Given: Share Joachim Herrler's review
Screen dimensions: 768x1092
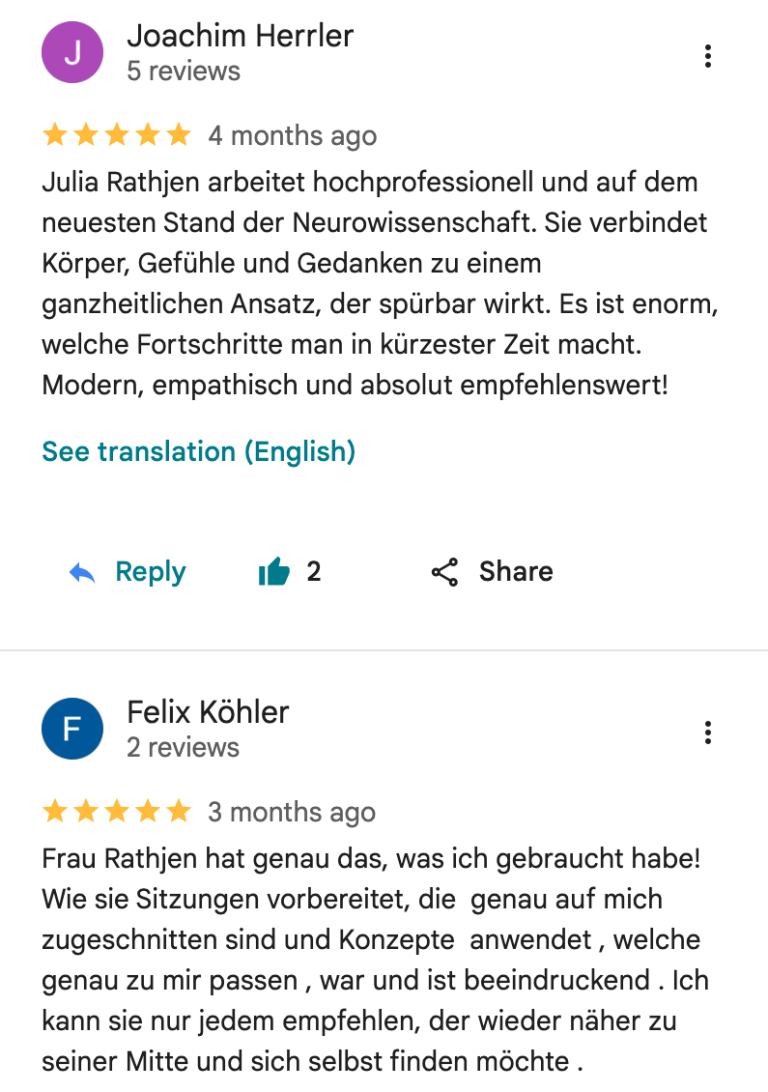Looking at the screenshot, I should [492, 572].
